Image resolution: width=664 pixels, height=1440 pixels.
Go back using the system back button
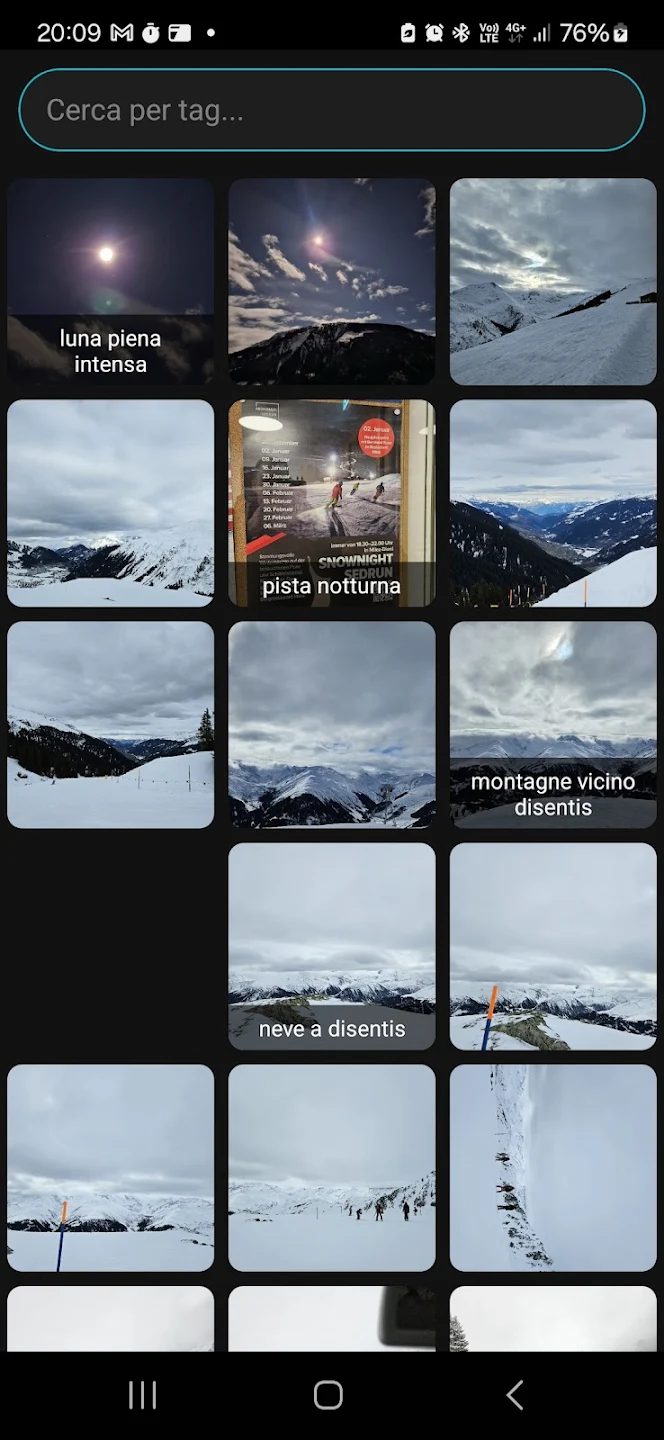point(514,1395)
